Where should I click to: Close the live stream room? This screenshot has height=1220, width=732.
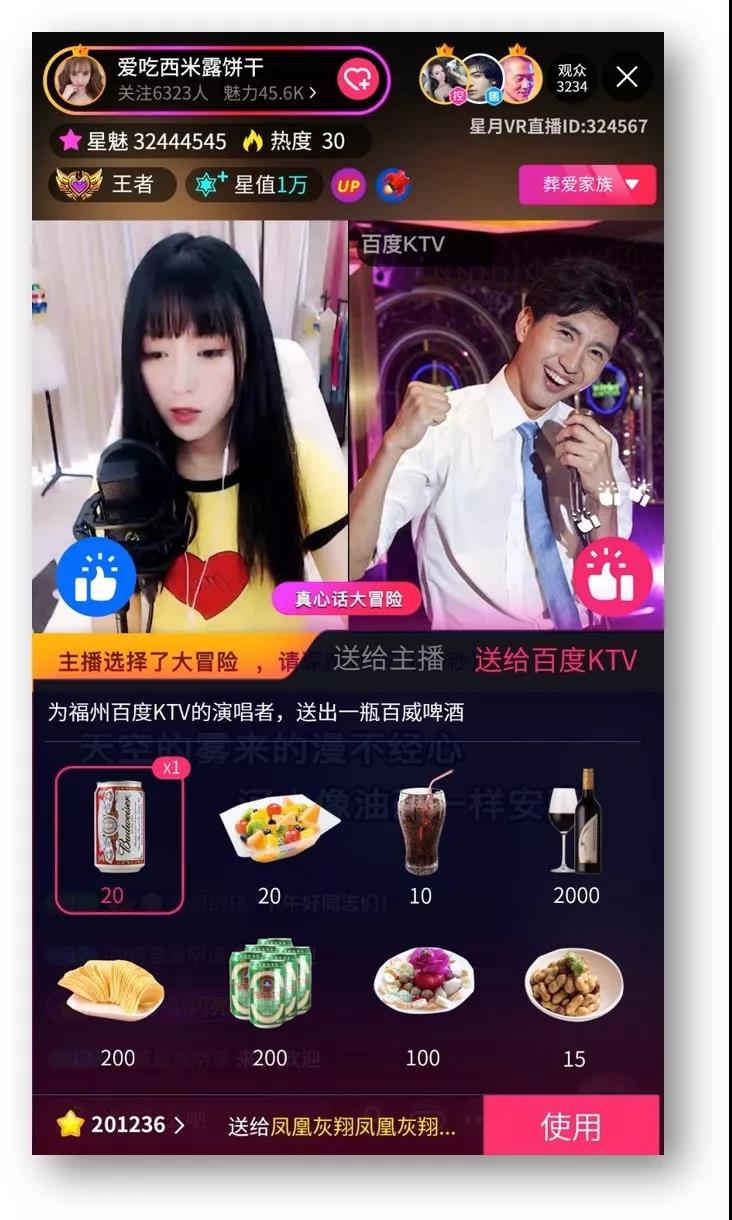627,78
